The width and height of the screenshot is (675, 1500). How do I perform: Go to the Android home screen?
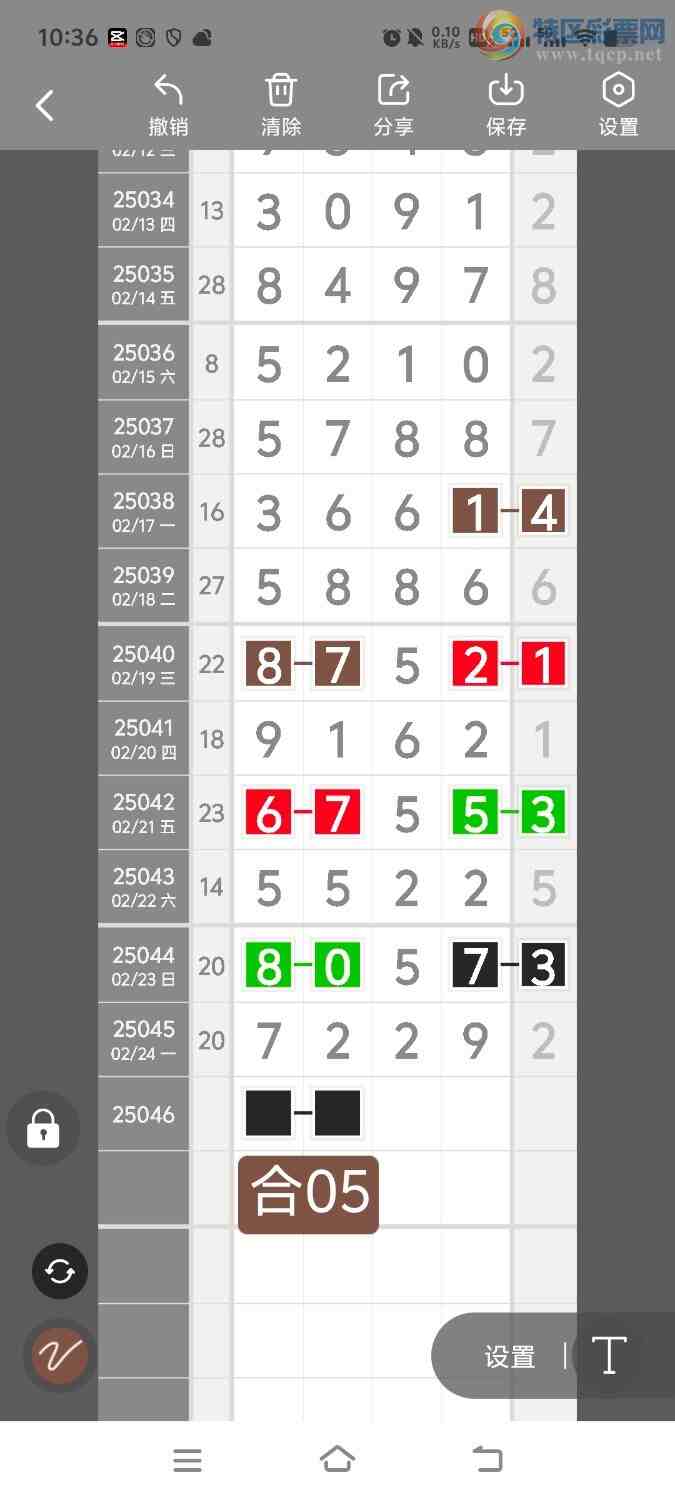tap(337, 1460)
